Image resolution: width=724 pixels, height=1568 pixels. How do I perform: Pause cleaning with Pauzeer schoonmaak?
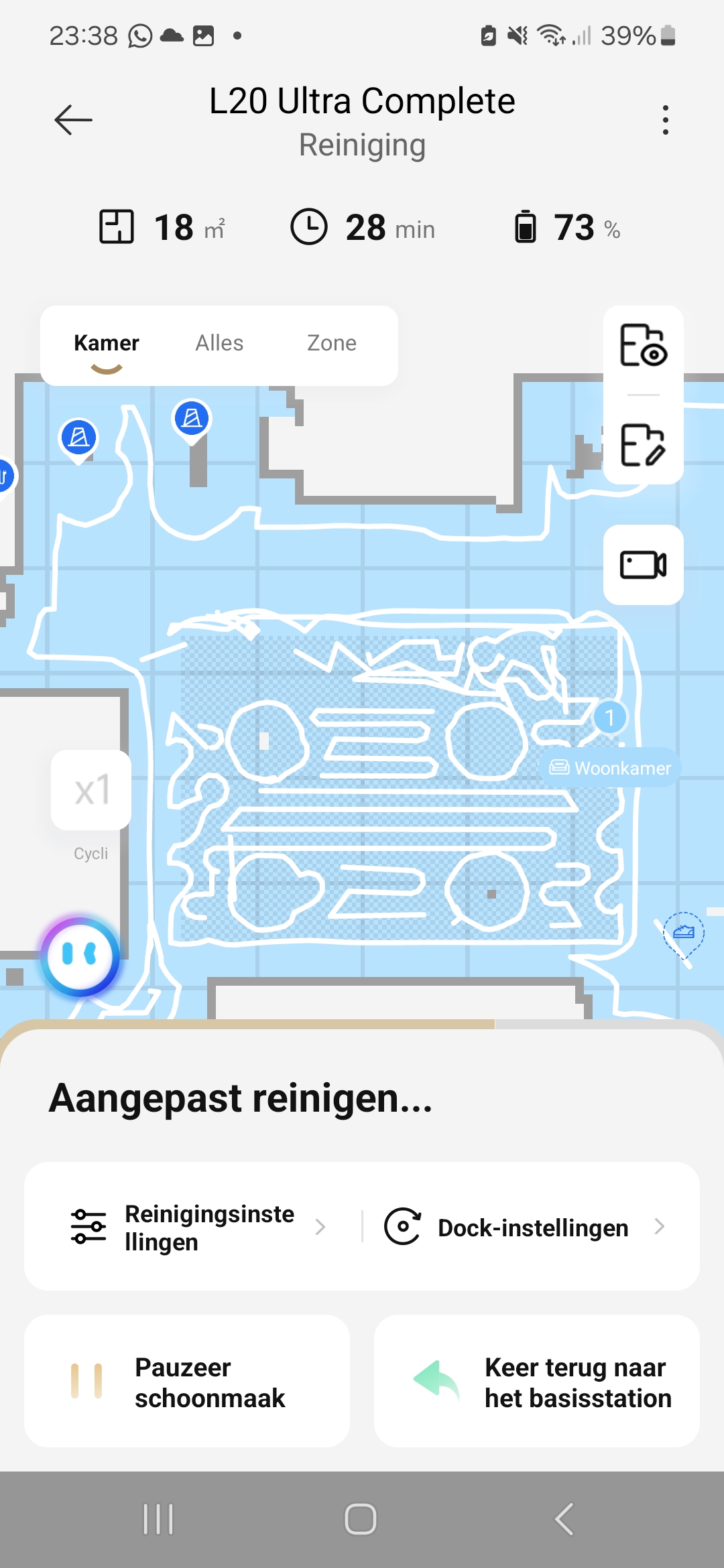[x=187, y=1382]
